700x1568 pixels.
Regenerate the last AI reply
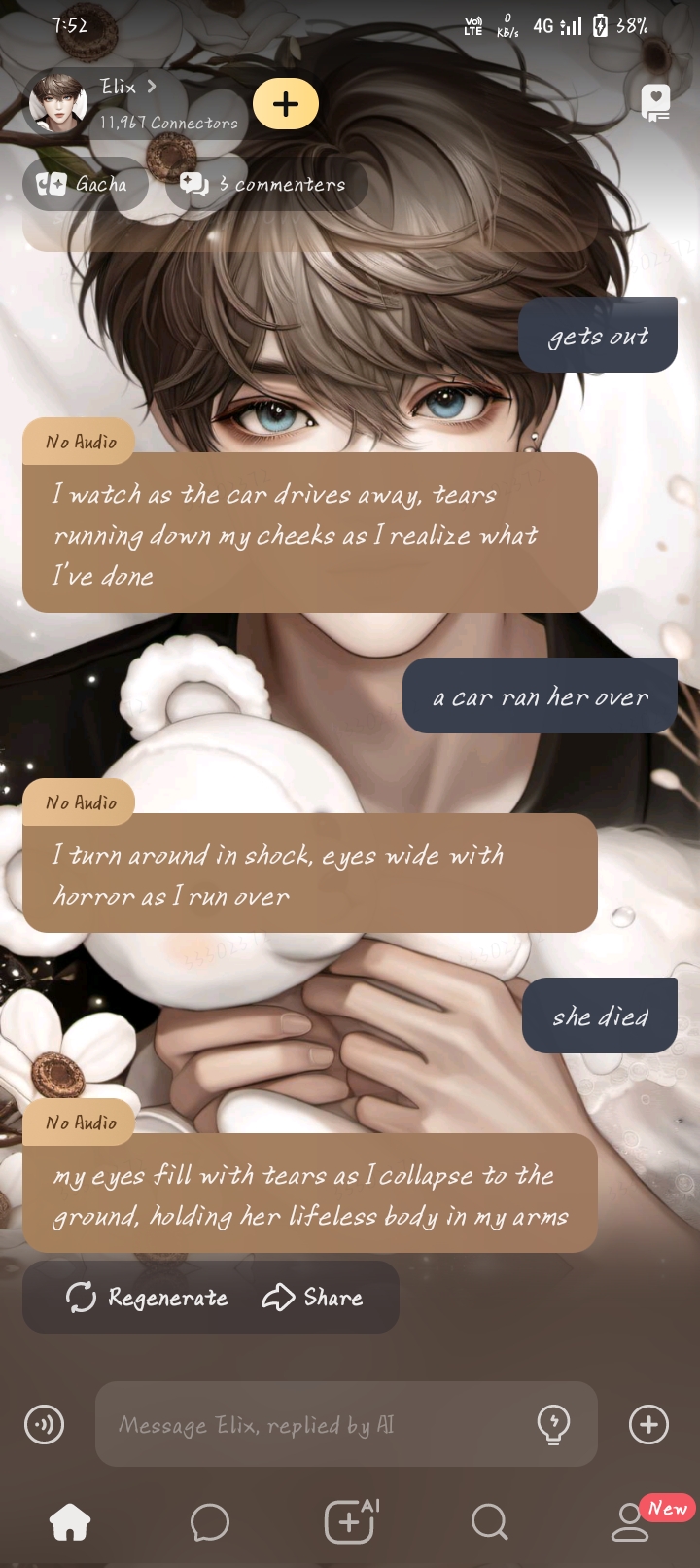pyautogui.click(x=147, y=1298)
